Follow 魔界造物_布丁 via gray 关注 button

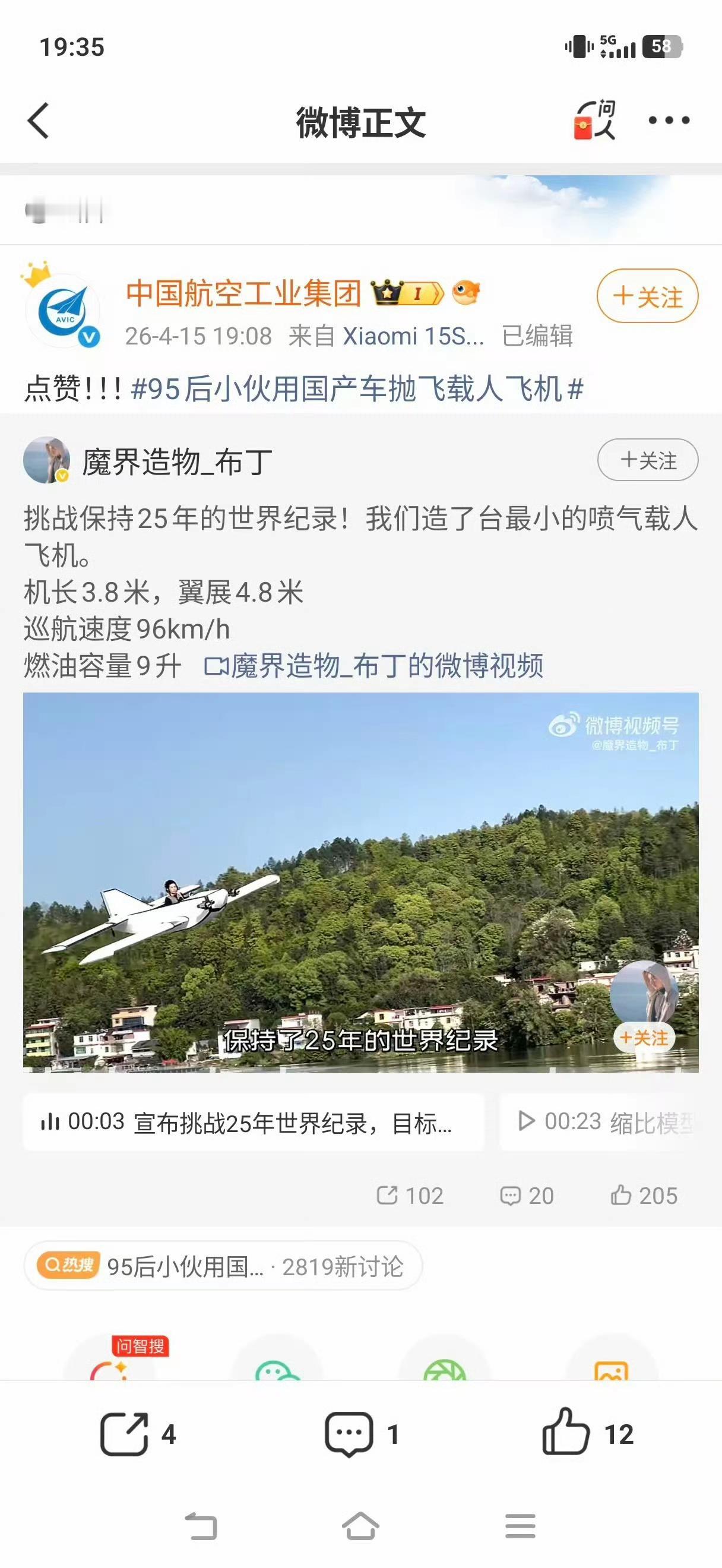[647, 460]
